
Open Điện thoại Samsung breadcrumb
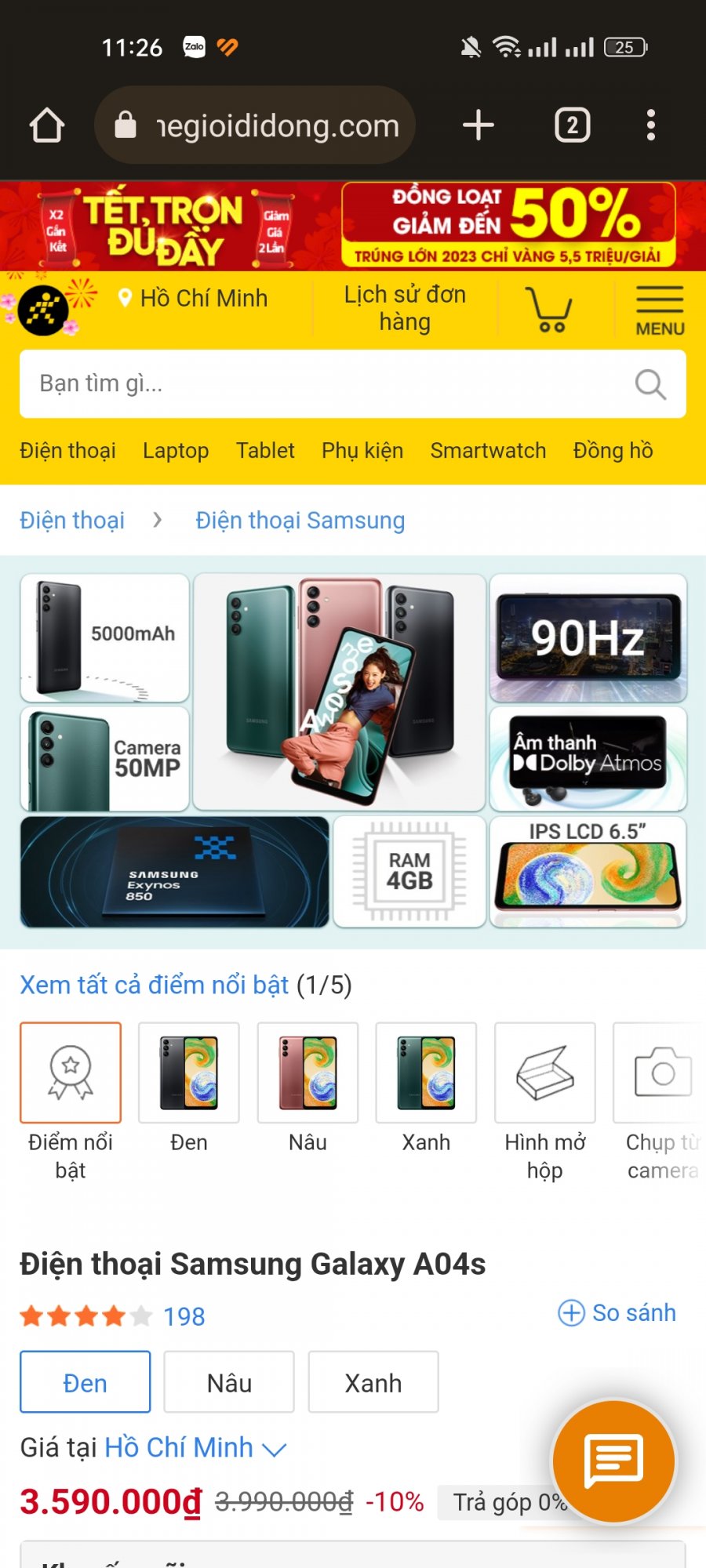point(300,521)
